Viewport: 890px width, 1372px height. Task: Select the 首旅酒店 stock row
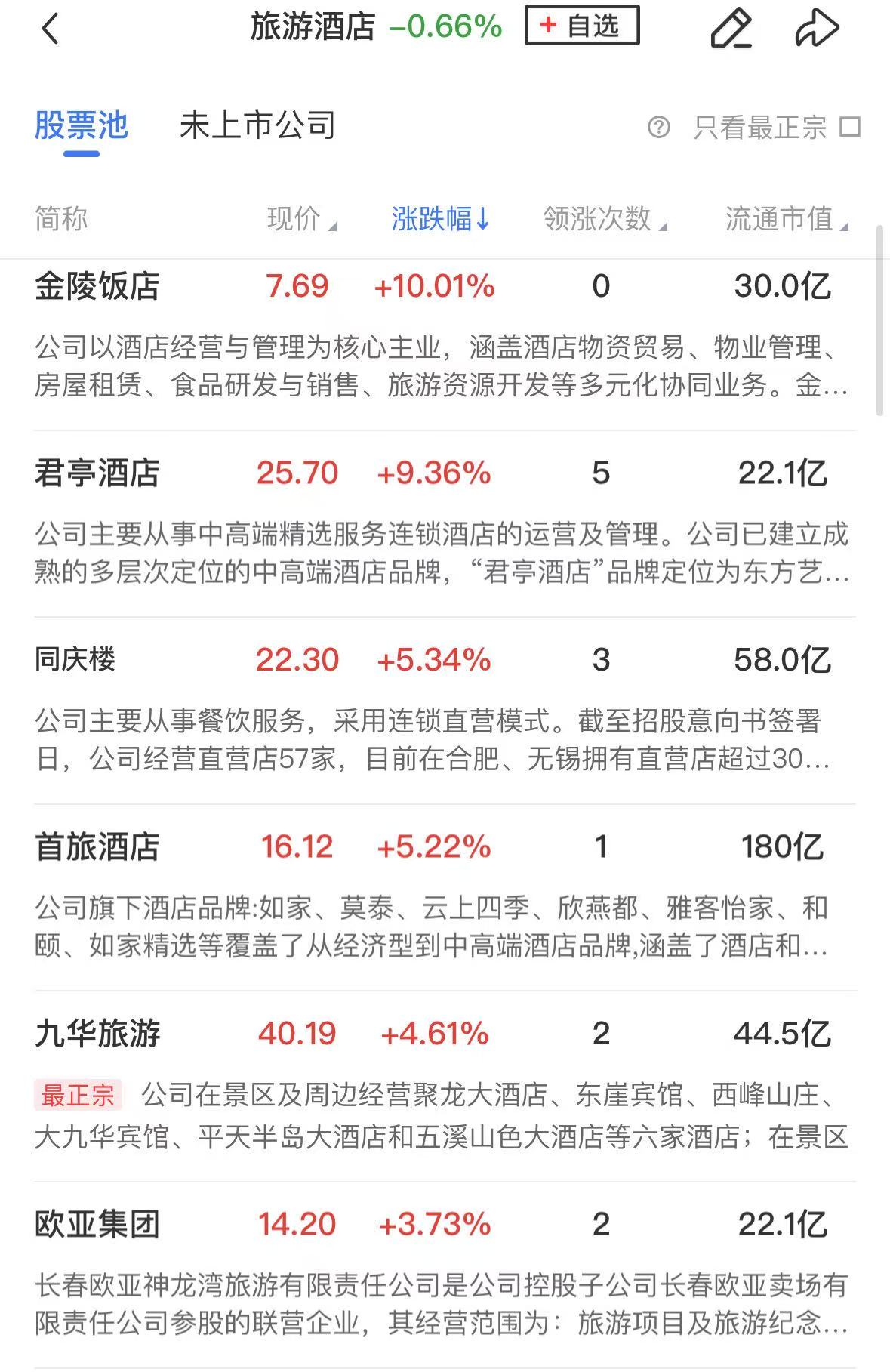coord(97,847)
